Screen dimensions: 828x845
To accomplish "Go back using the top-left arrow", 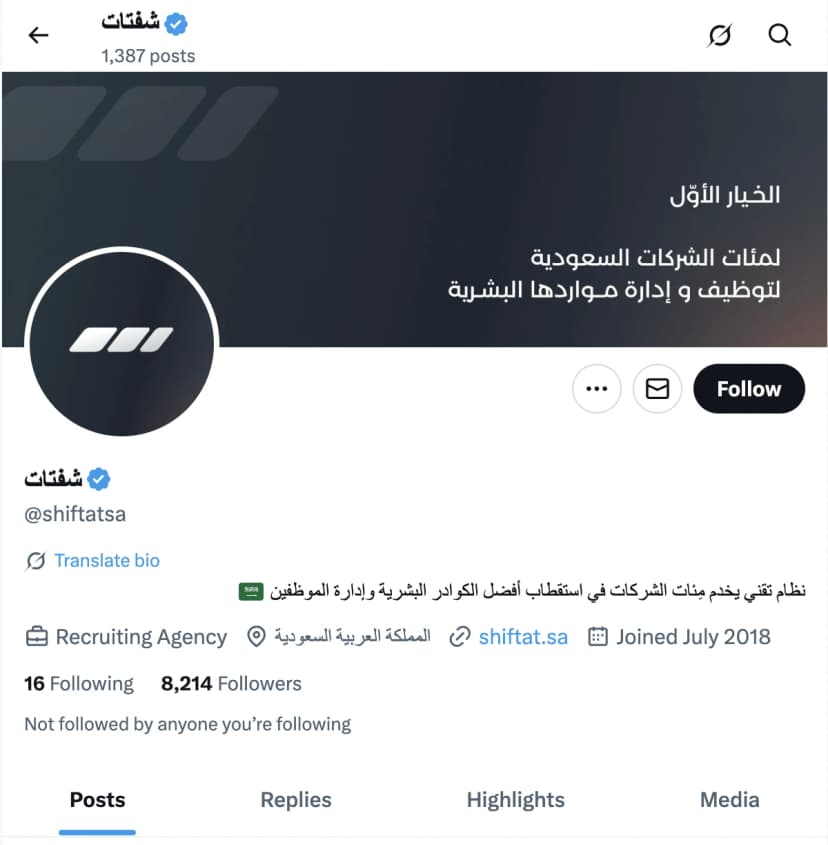I will [38, 36].
